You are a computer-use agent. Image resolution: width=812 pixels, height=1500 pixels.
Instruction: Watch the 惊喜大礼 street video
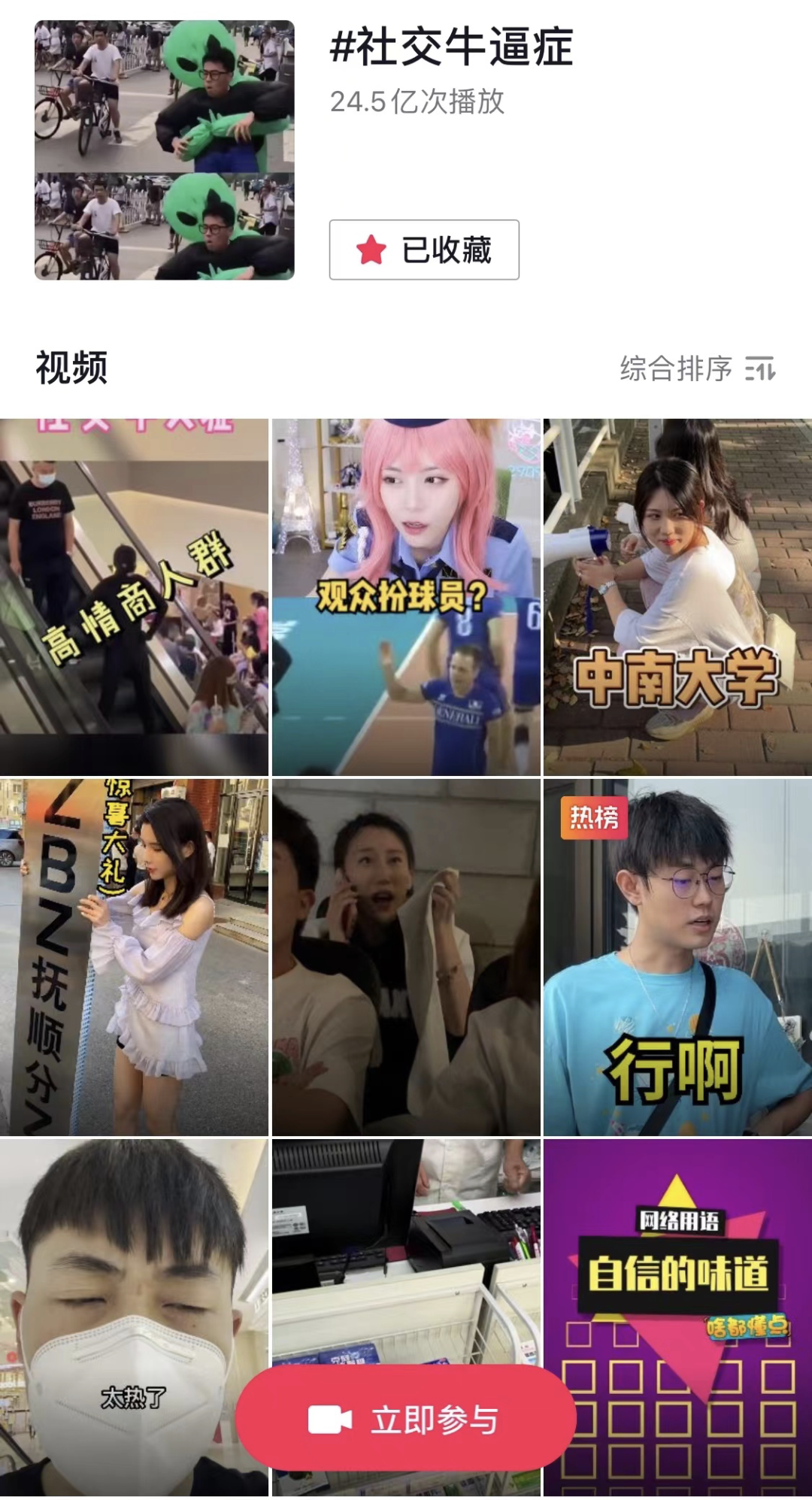[x=134, y=956]
